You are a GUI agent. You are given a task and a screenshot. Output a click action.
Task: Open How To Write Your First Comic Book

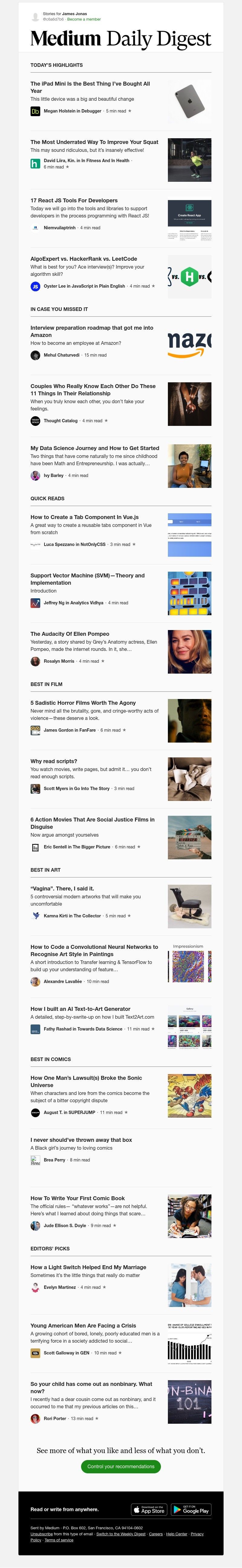point(78,1198)
